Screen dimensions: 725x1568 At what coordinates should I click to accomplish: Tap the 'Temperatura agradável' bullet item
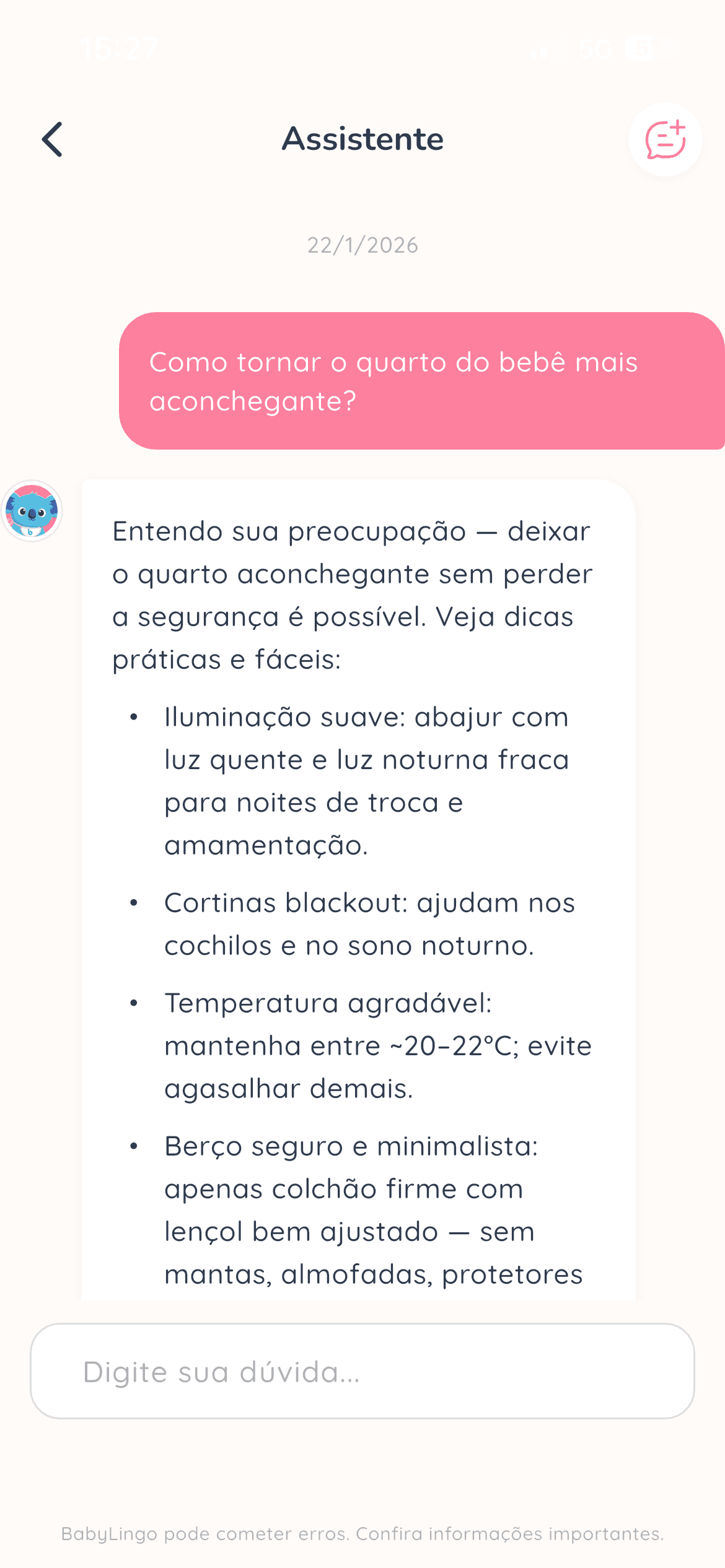point(377,1045)
